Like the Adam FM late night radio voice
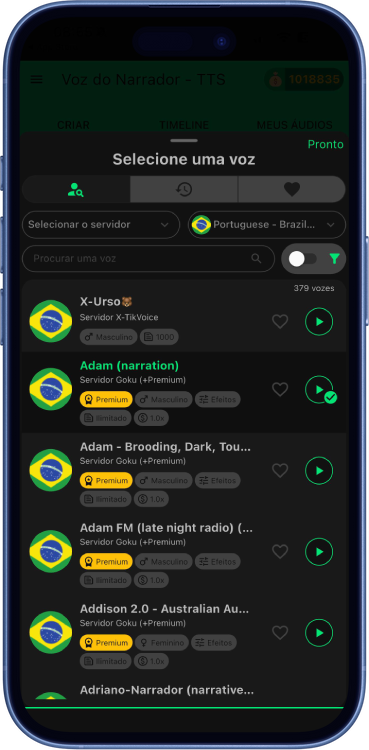Image resolution: width=369 pixels, height=750 pixels. 280,551
